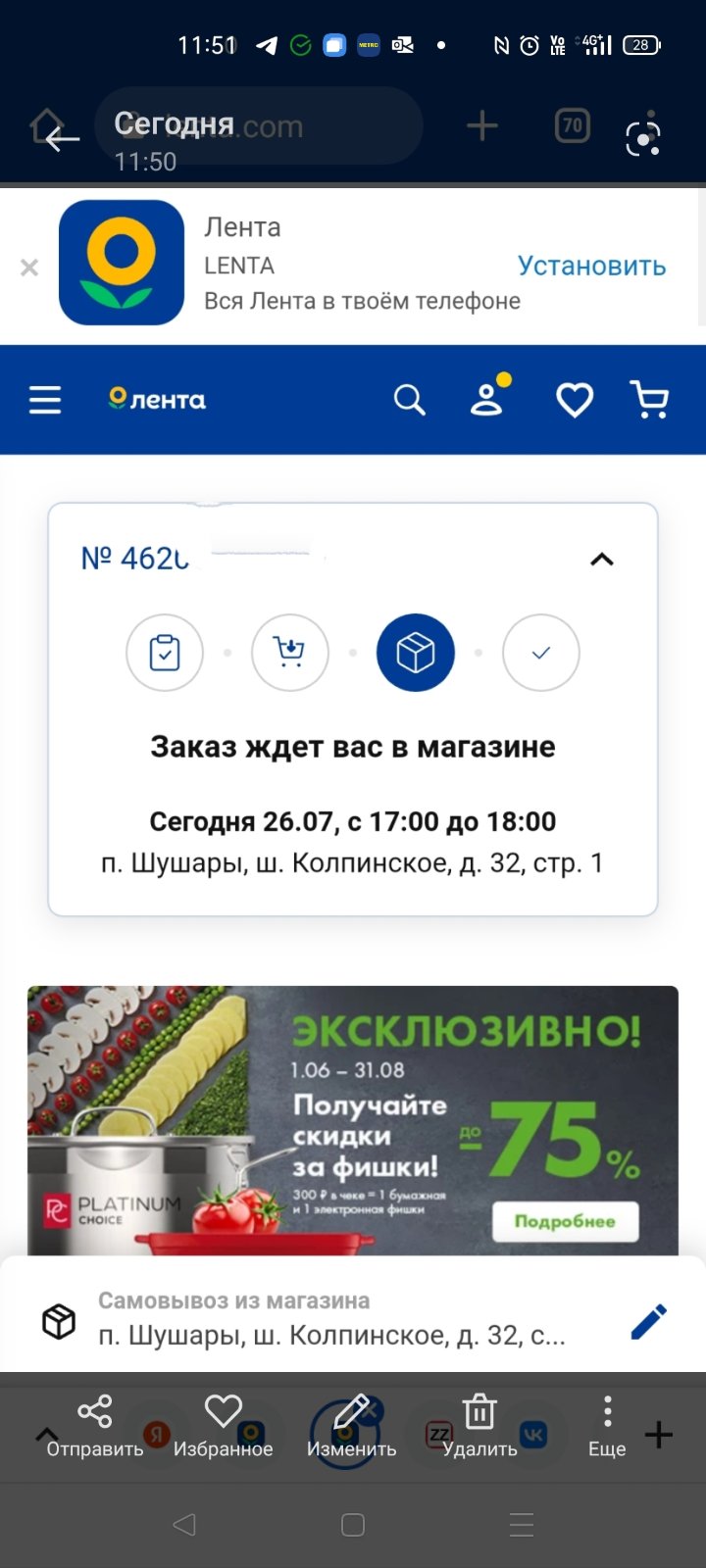Open the hamburger menu

click(x=45, y=400)
